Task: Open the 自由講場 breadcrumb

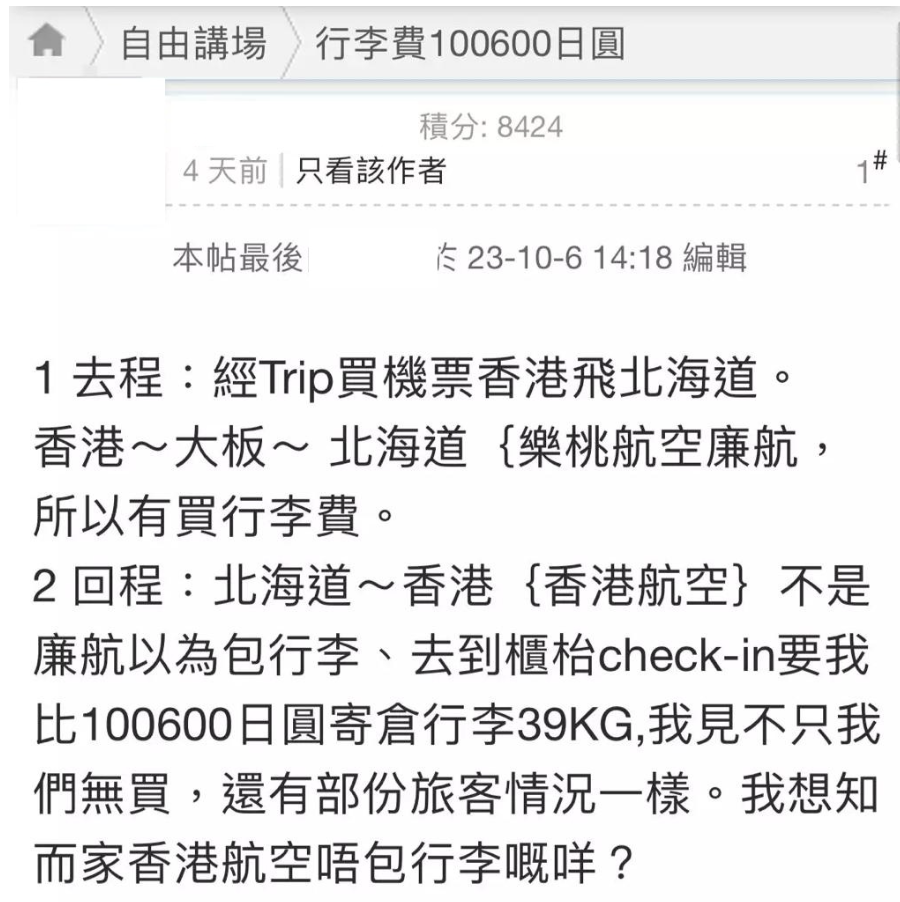Action: (x=193, y=45)
